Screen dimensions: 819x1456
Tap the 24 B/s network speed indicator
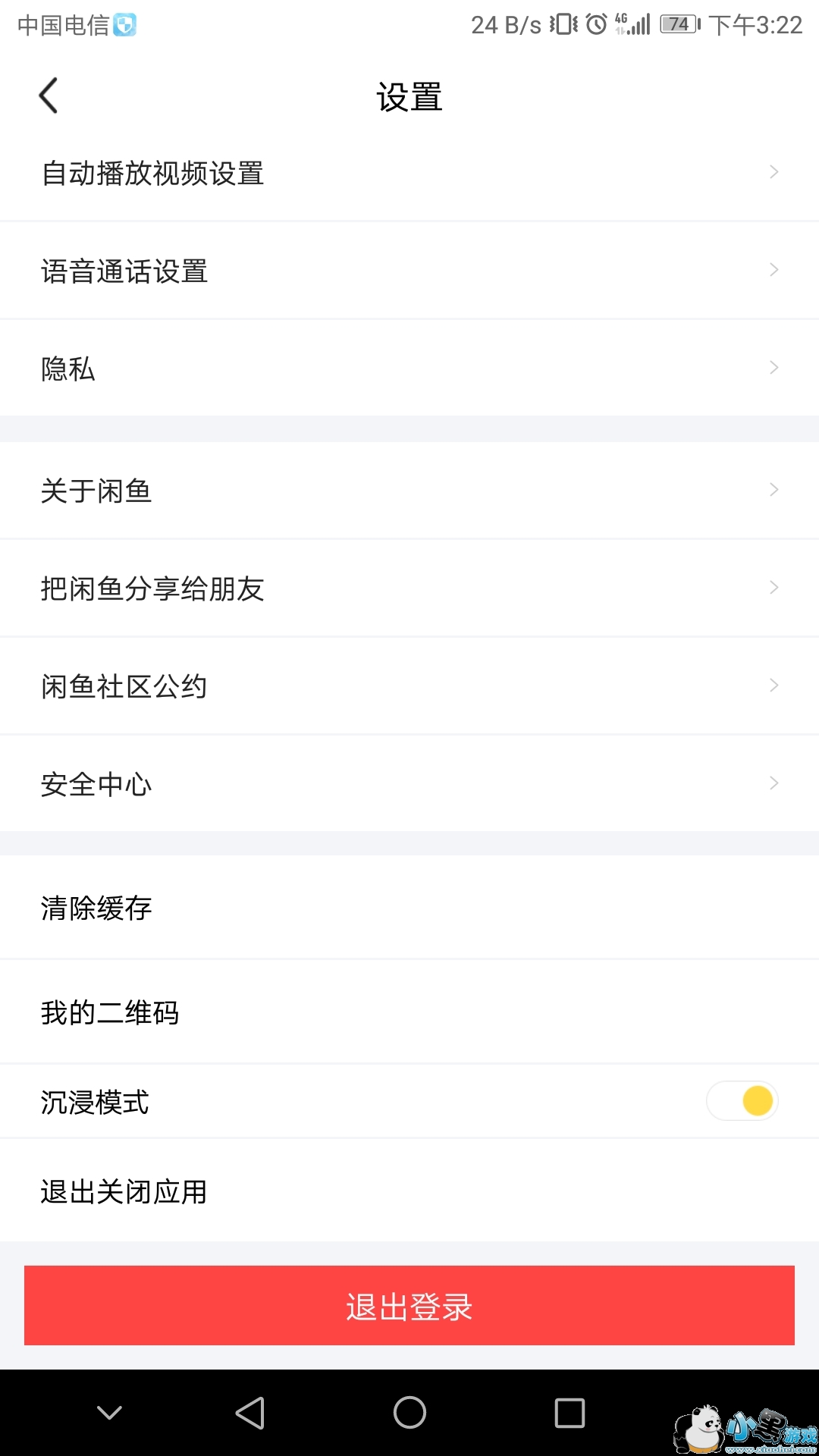pos(504,23)
